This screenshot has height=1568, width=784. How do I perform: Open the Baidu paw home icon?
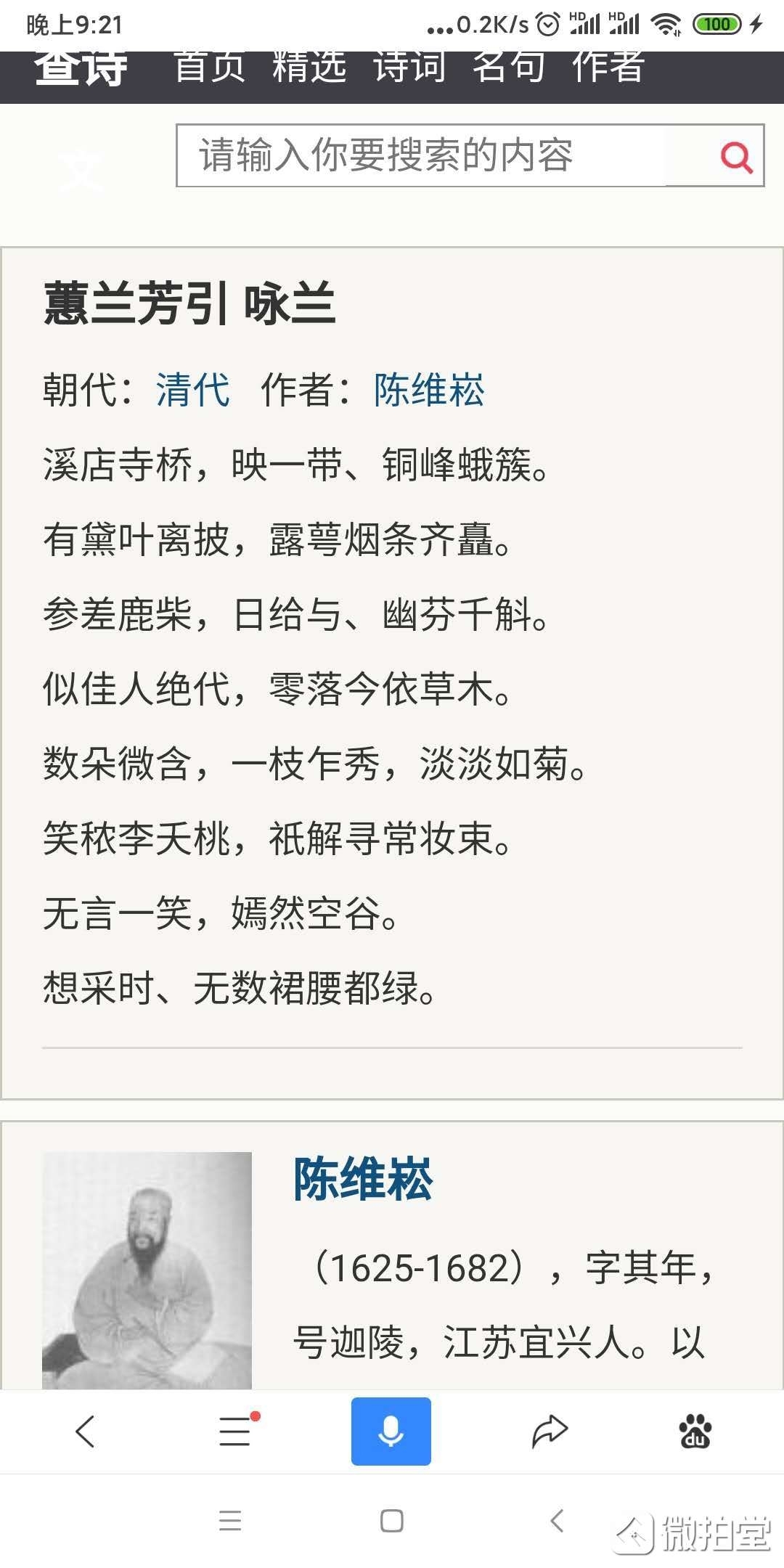click(x=695, y=1431)
